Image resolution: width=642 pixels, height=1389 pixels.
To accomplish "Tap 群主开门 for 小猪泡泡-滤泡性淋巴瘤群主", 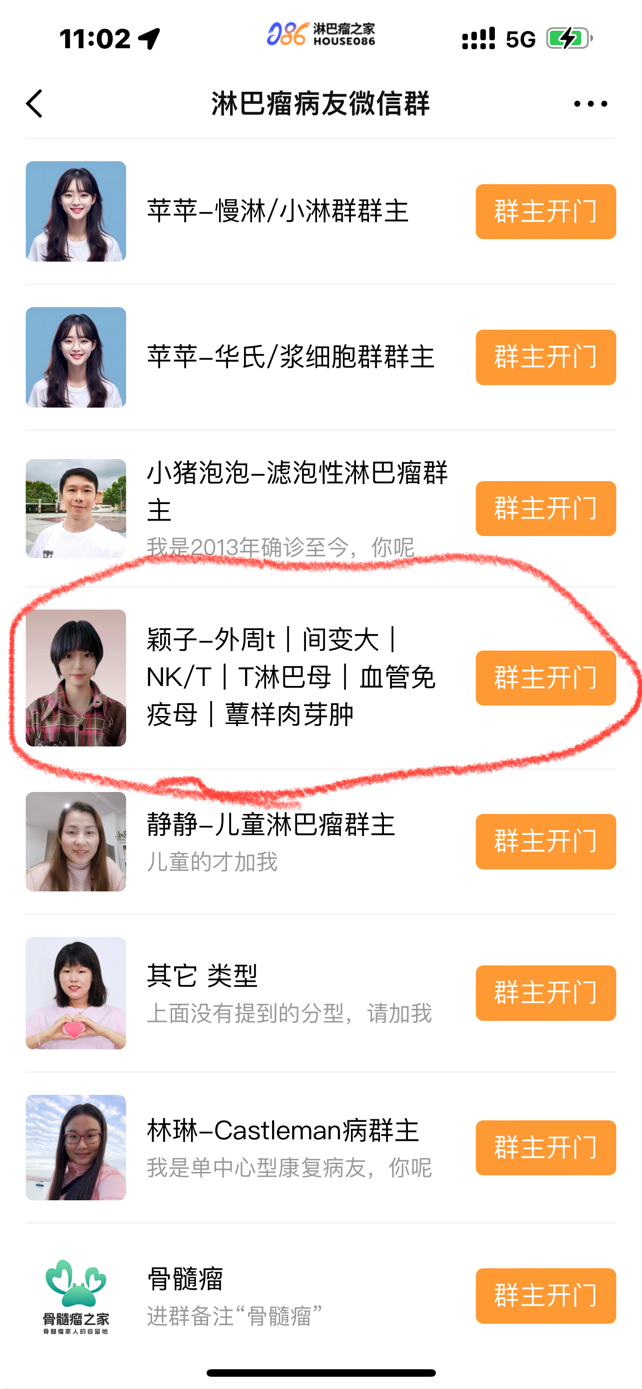I will click(x=545, y=508).
